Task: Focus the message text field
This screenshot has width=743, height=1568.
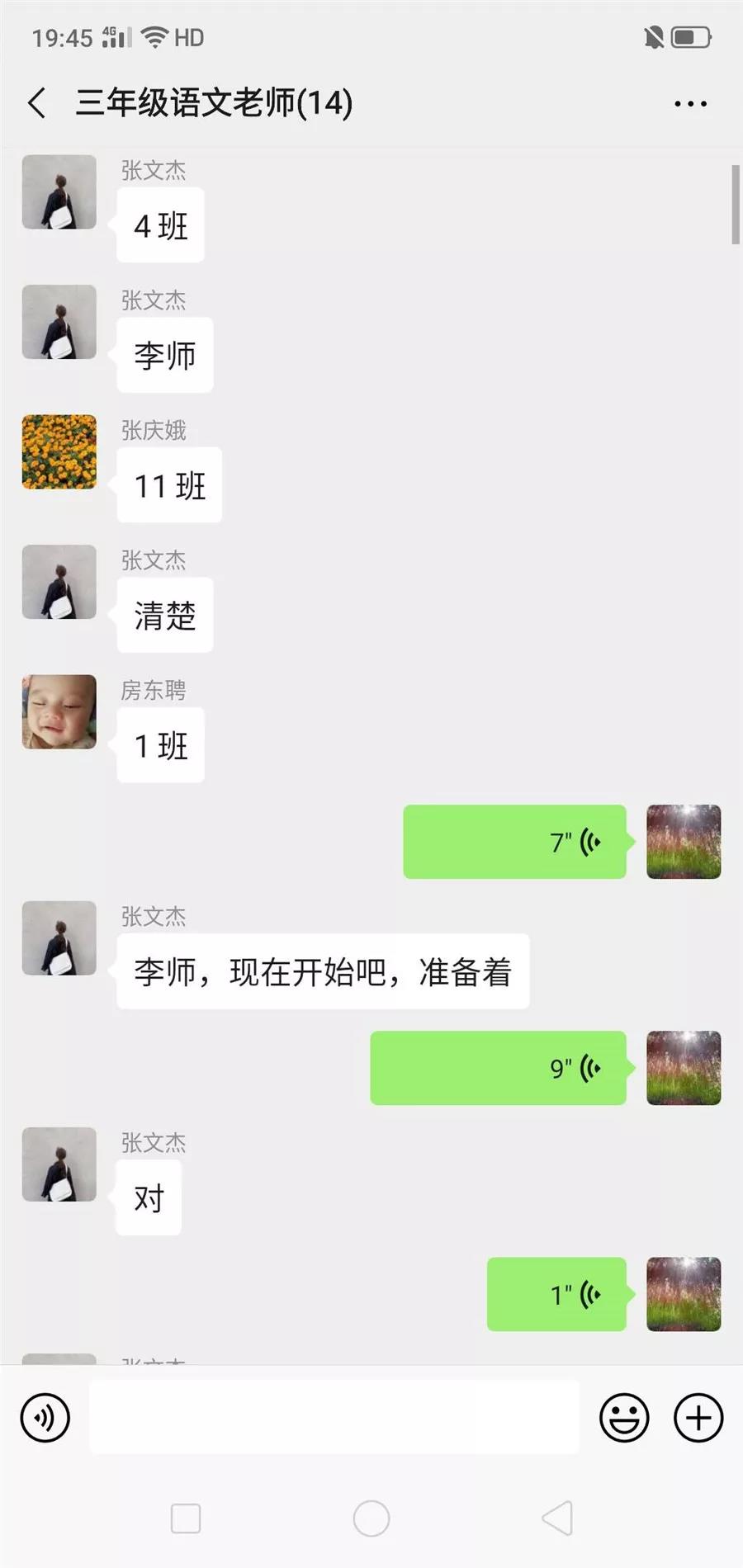Action: pos(334,1418)
